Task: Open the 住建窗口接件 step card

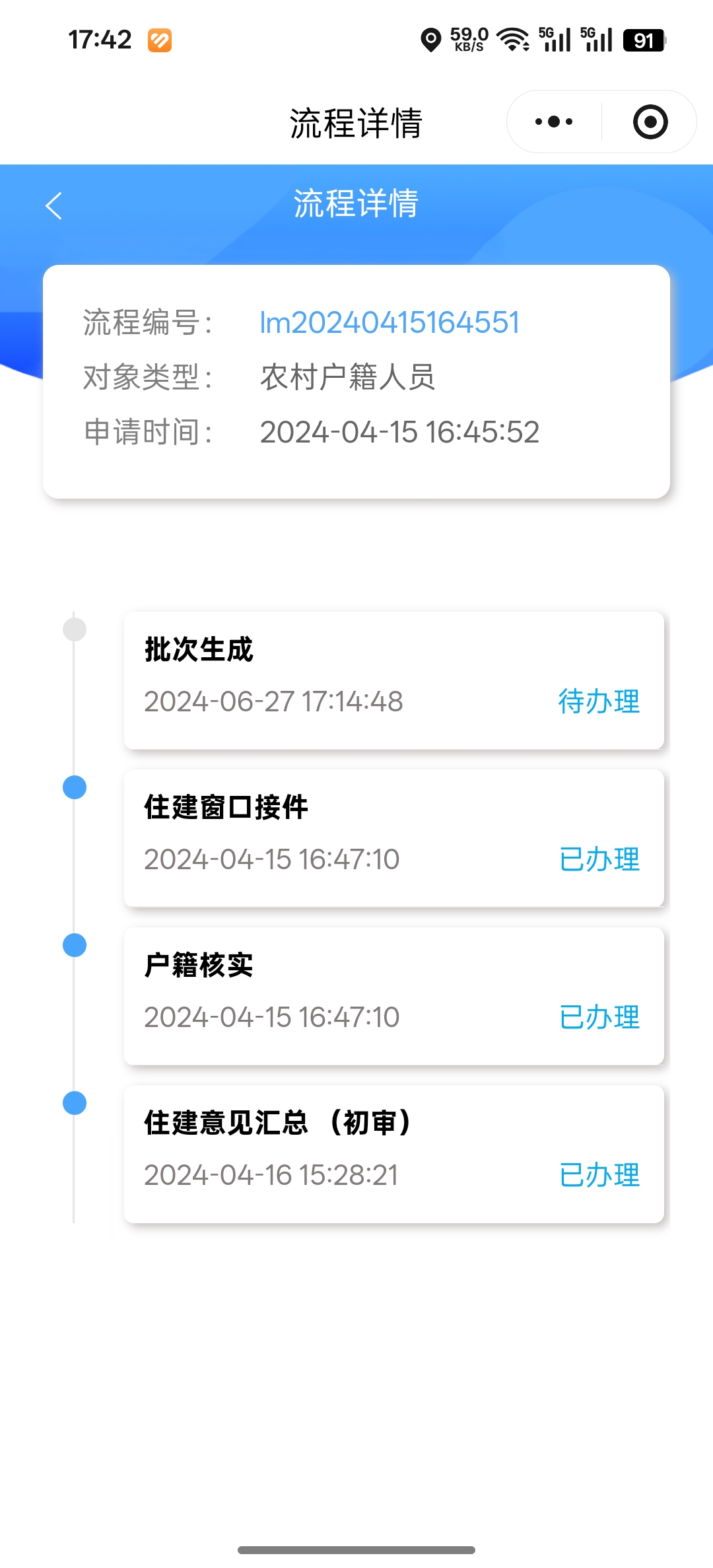Action: (x=393, y=837)
